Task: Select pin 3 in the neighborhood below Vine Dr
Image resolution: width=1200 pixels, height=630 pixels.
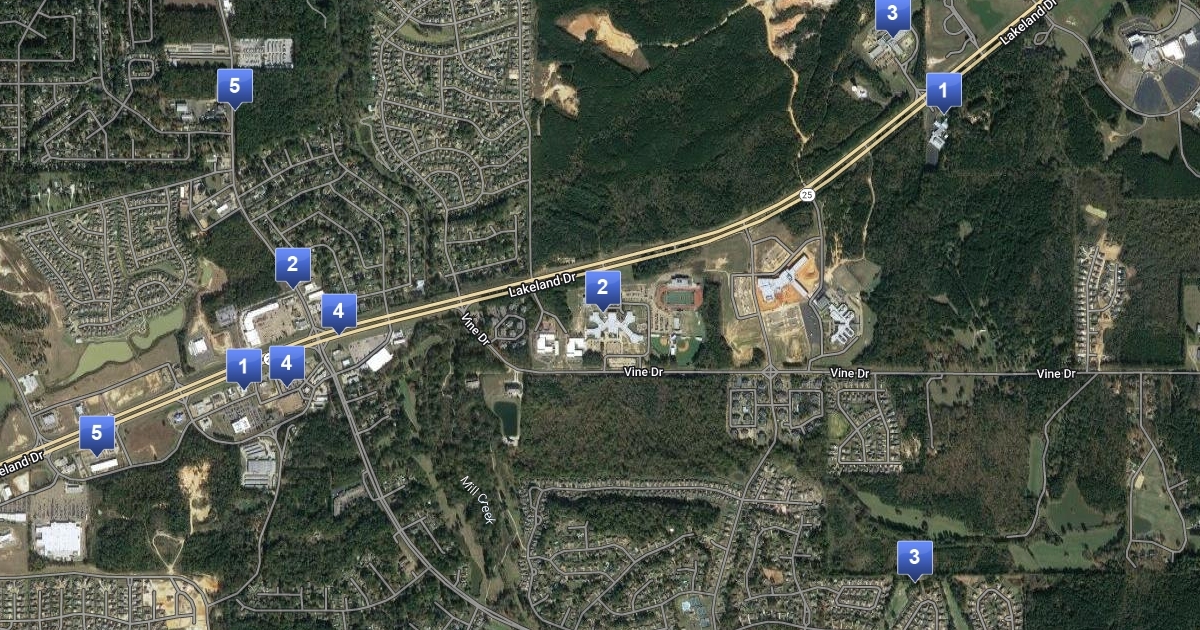Action: click(914, 557)
